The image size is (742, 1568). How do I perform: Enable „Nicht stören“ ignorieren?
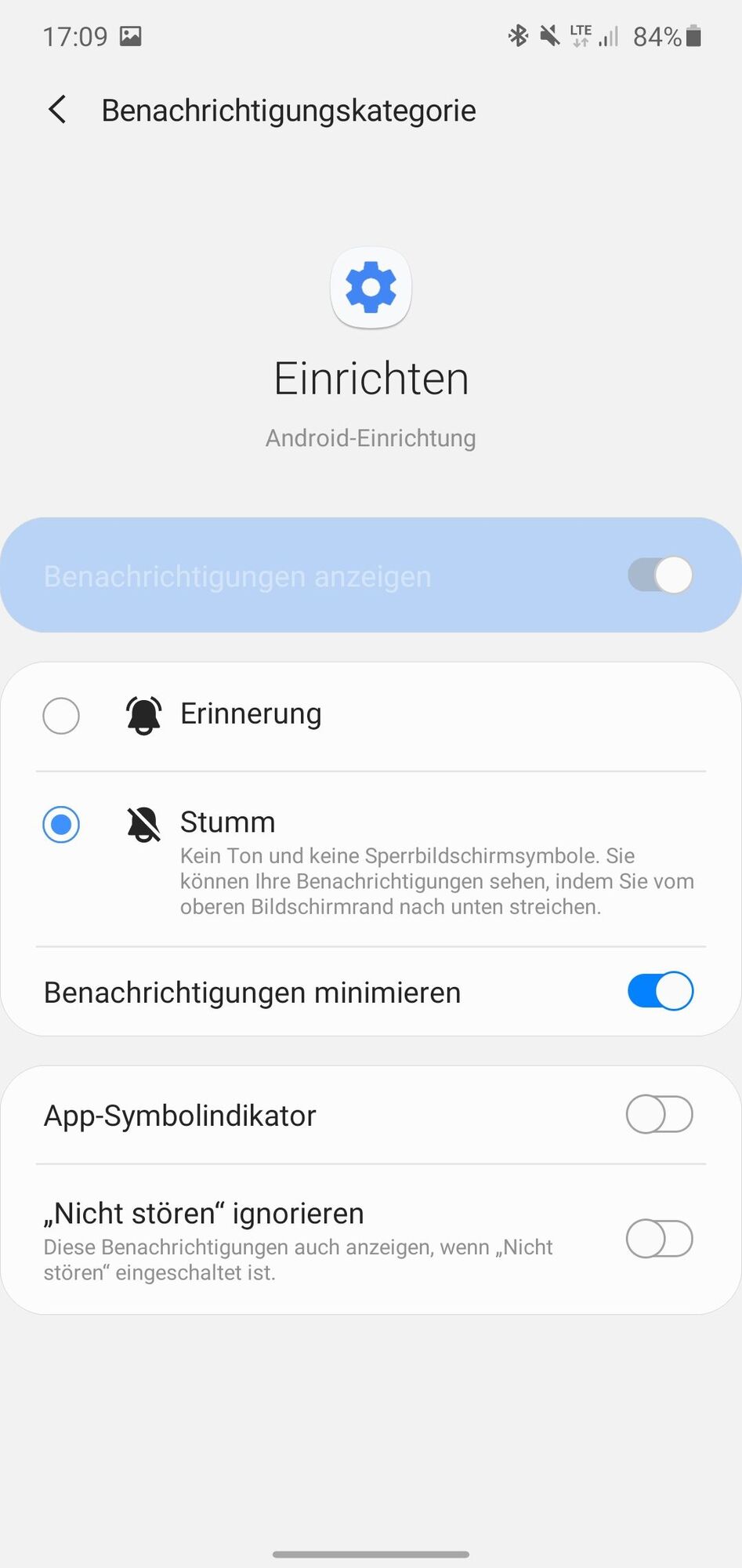pos(660,1239)
